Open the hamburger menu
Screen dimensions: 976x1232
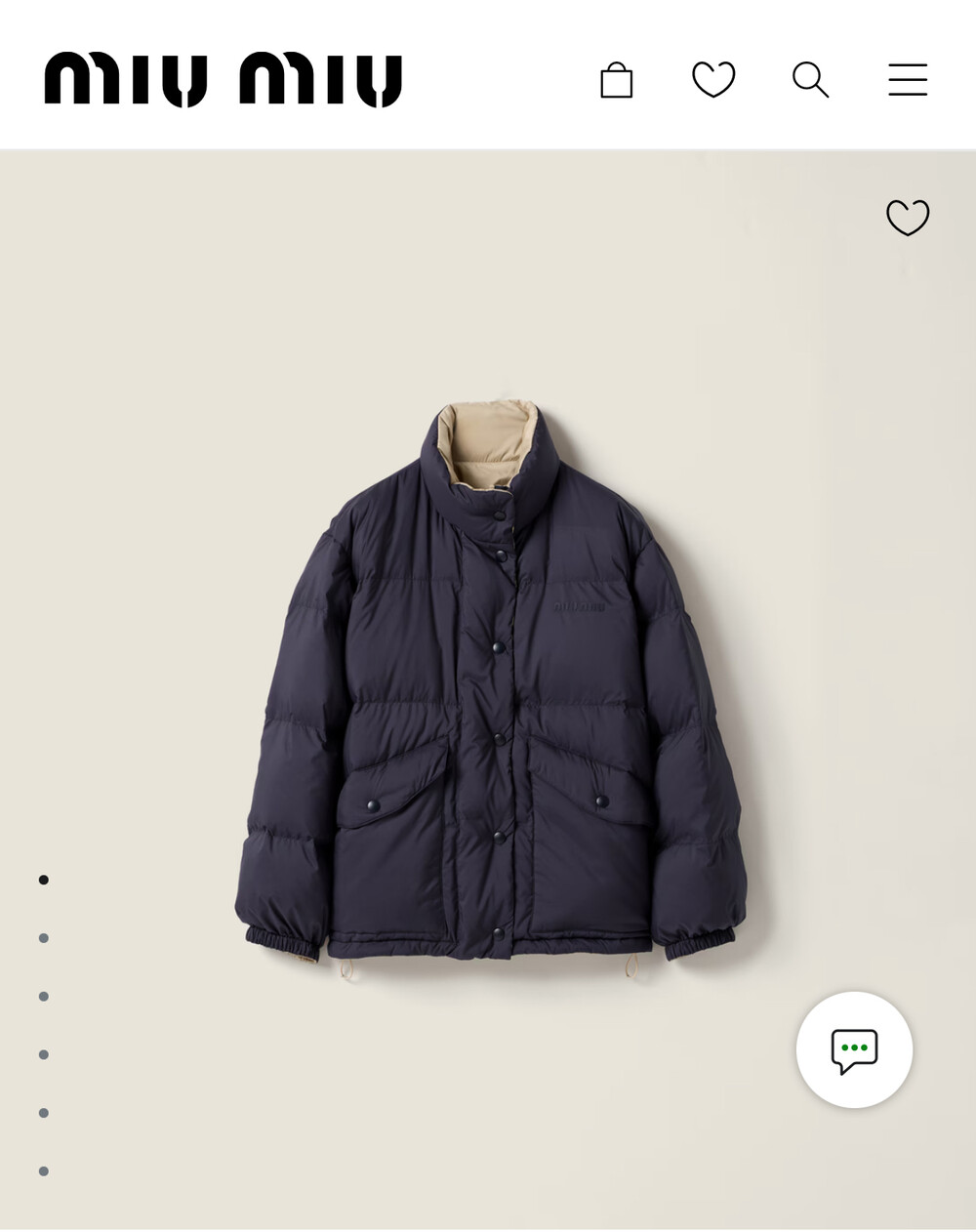[908, 80]
